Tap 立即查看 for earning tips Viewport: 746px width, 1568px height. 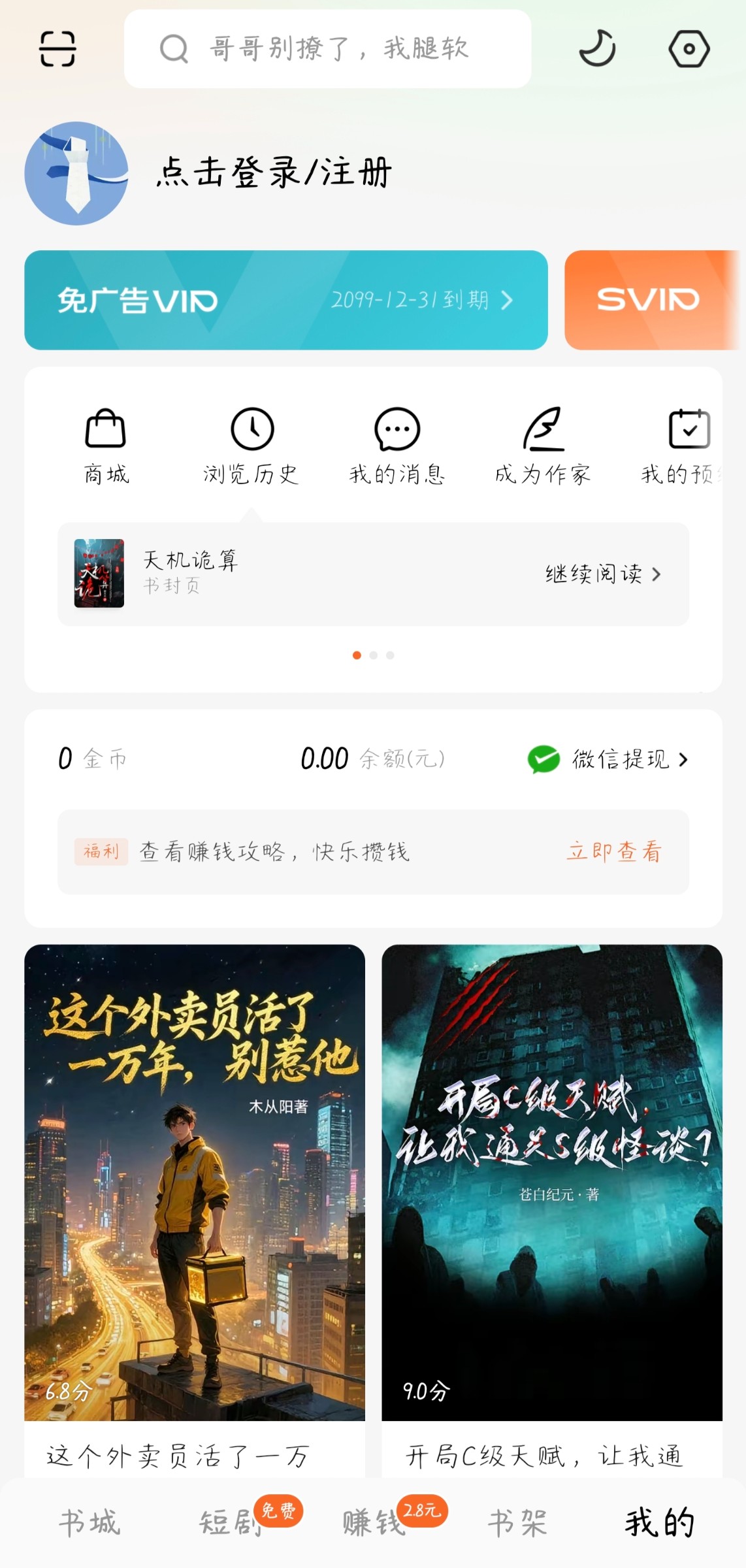(614, 851)
